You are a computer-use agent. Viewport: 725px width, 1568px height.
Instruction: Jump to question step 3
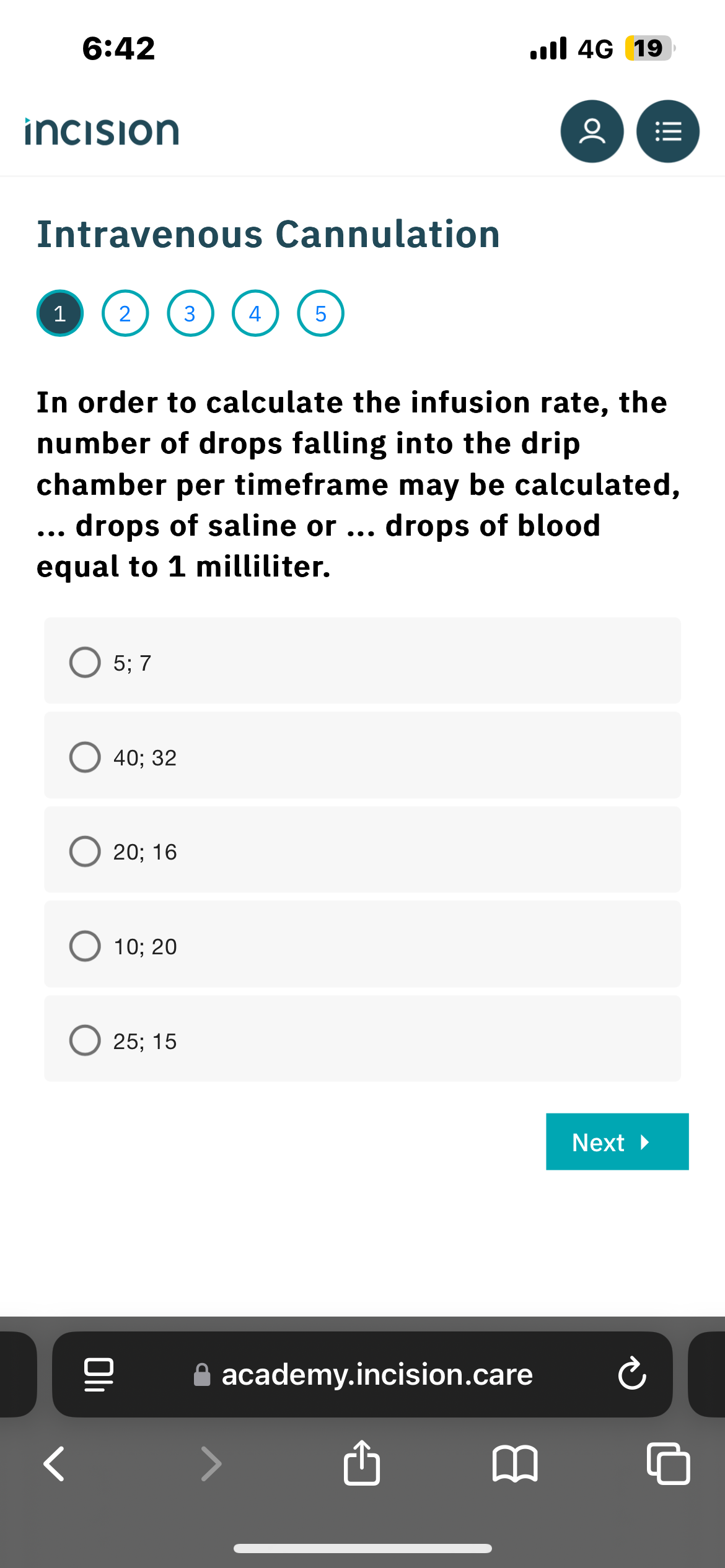190,313
